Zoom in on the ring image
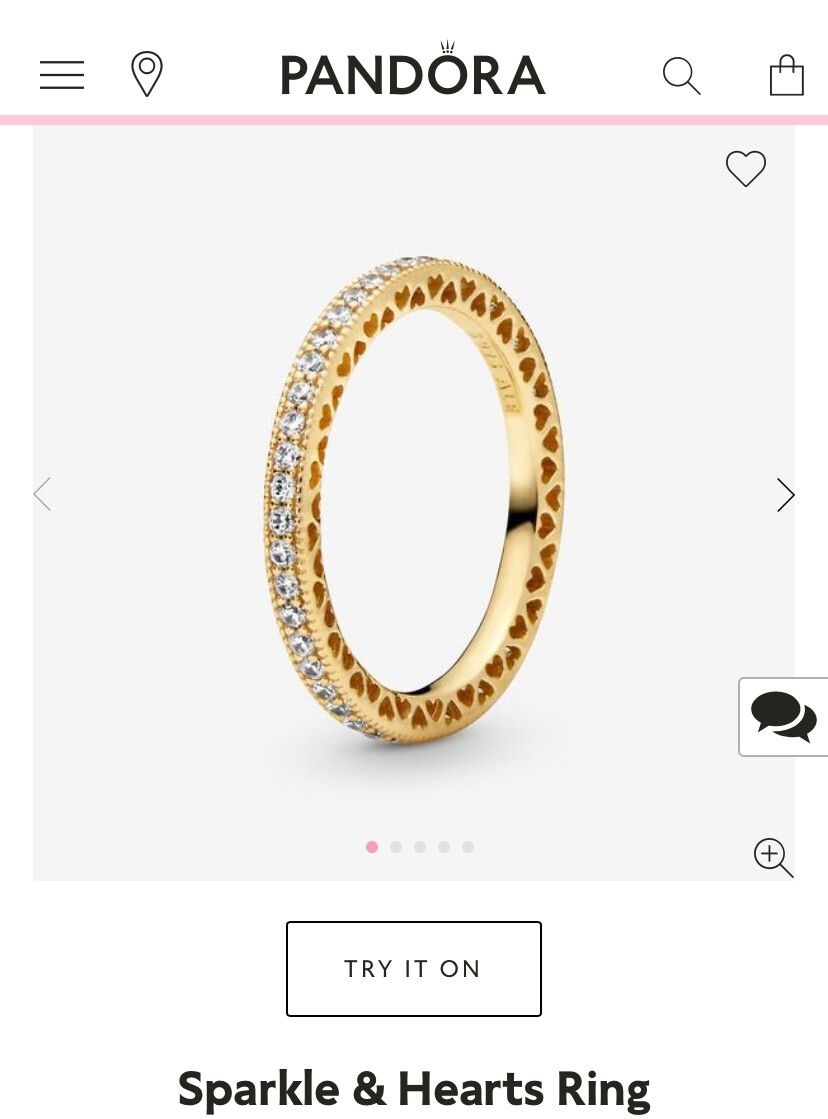 point(772,857)
